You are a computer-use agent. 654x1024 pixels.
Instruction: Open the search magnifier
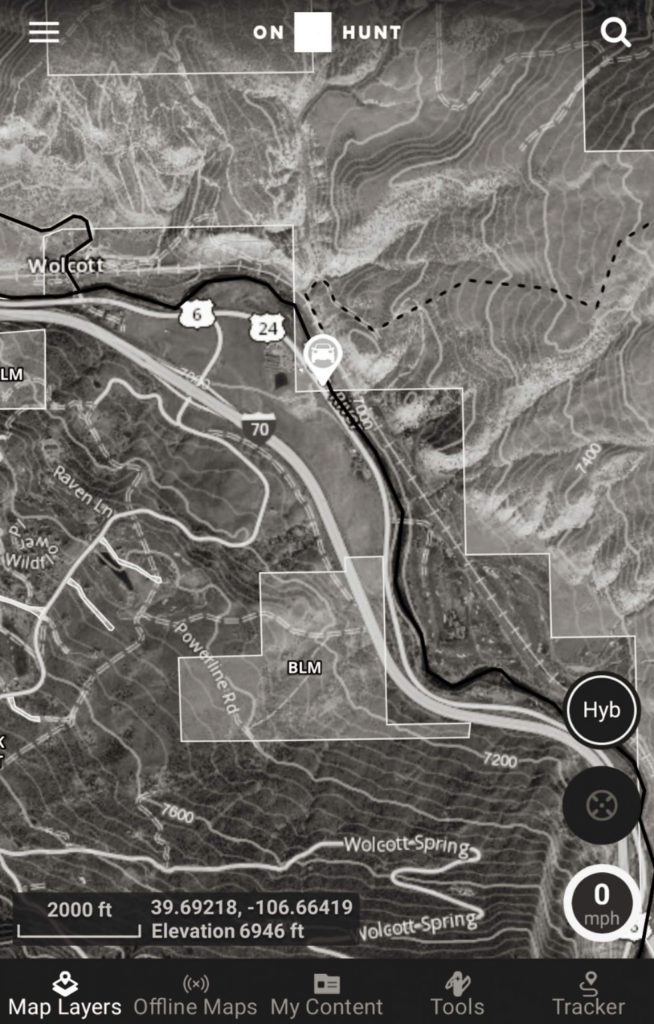[615, 33]
